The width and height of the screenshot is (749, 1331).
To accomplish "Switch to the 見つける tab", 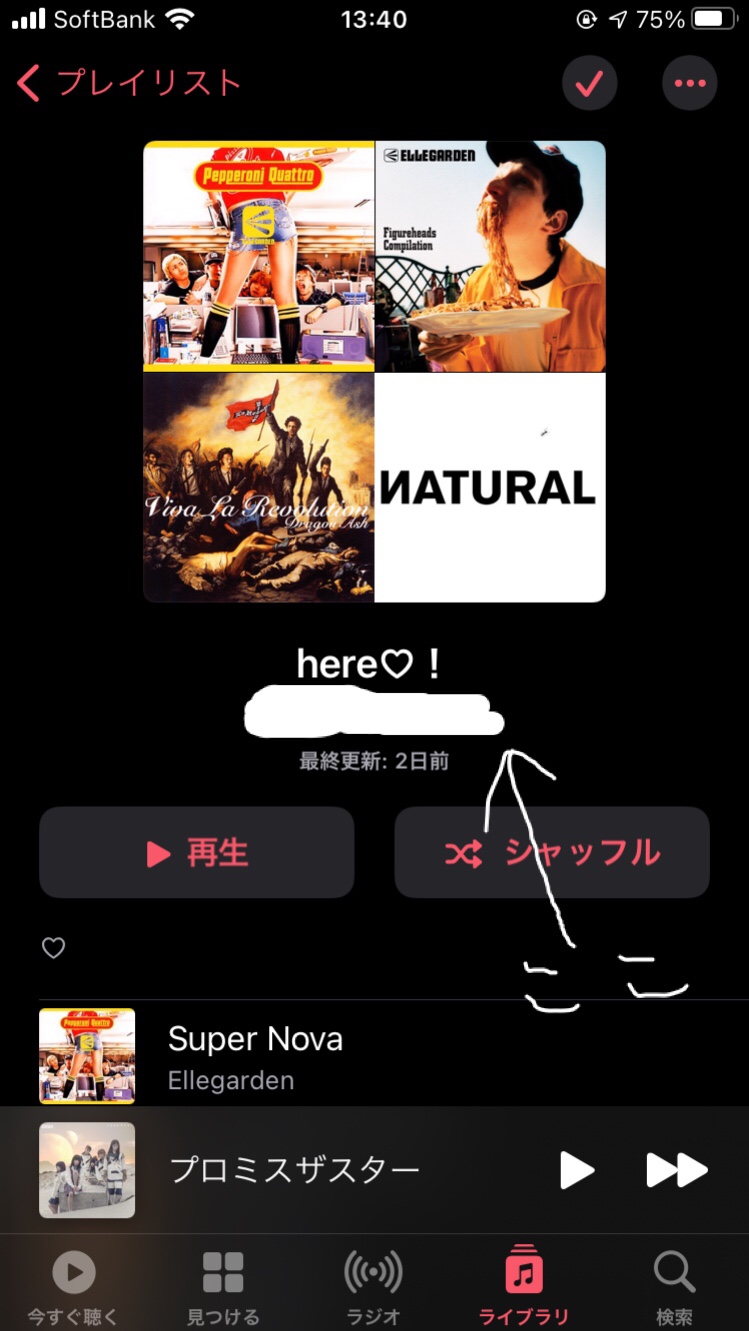I will click(x=223, y=1286).
